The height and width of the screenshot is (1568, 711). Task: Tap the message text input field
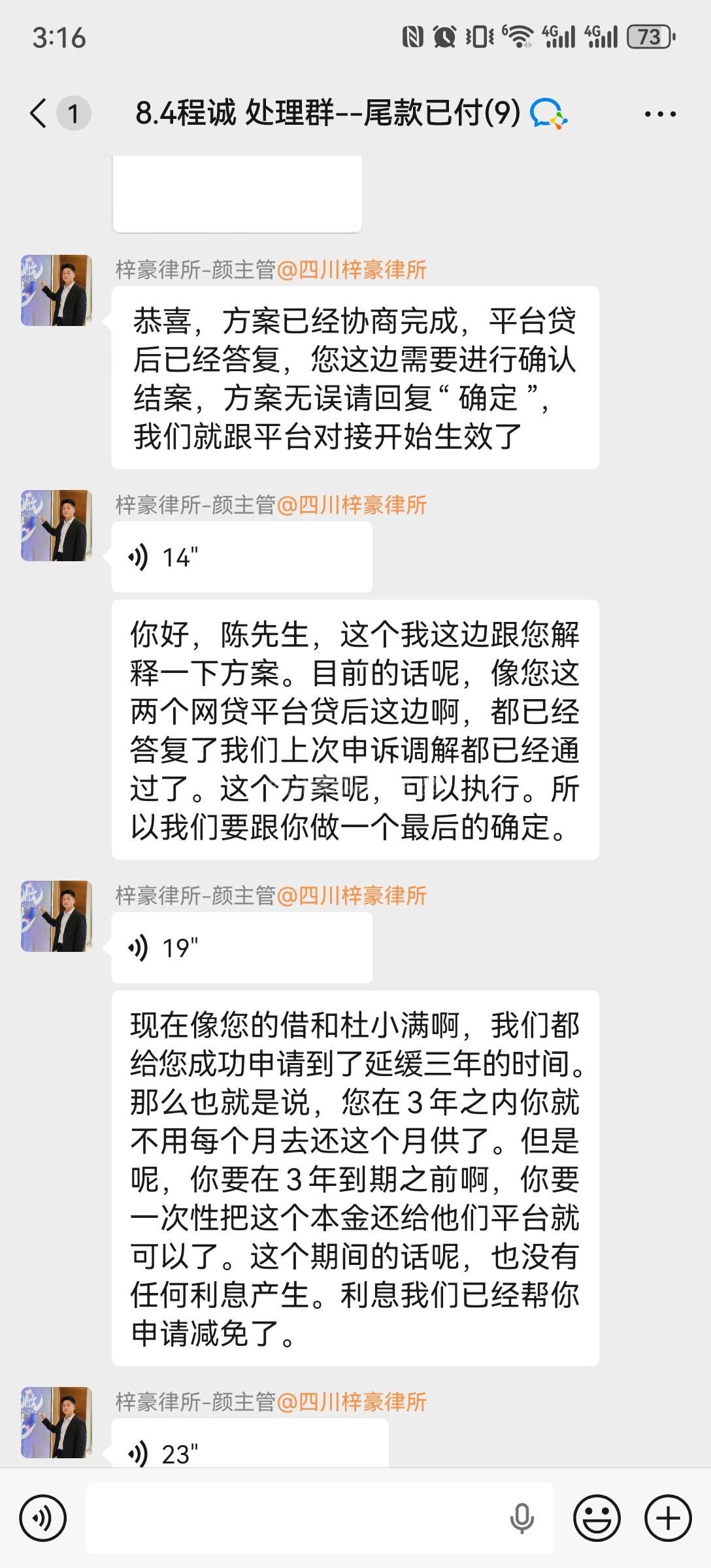pos(294,1518)
